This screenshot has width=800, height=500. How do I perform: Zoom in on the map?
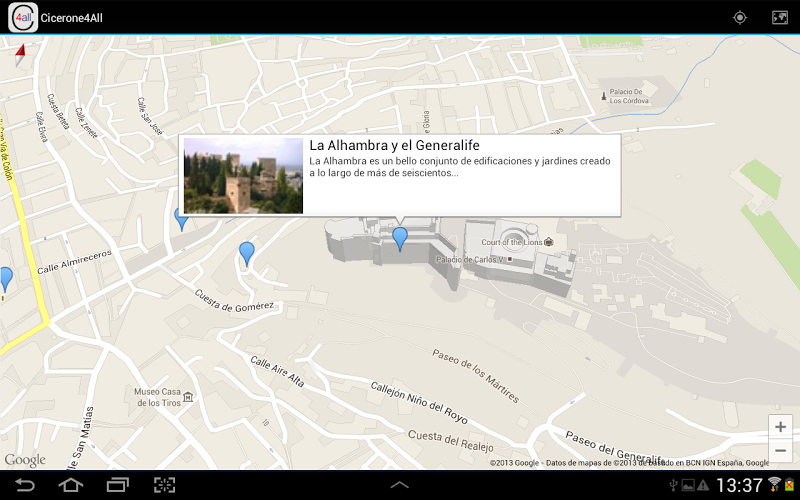[780, 427]
